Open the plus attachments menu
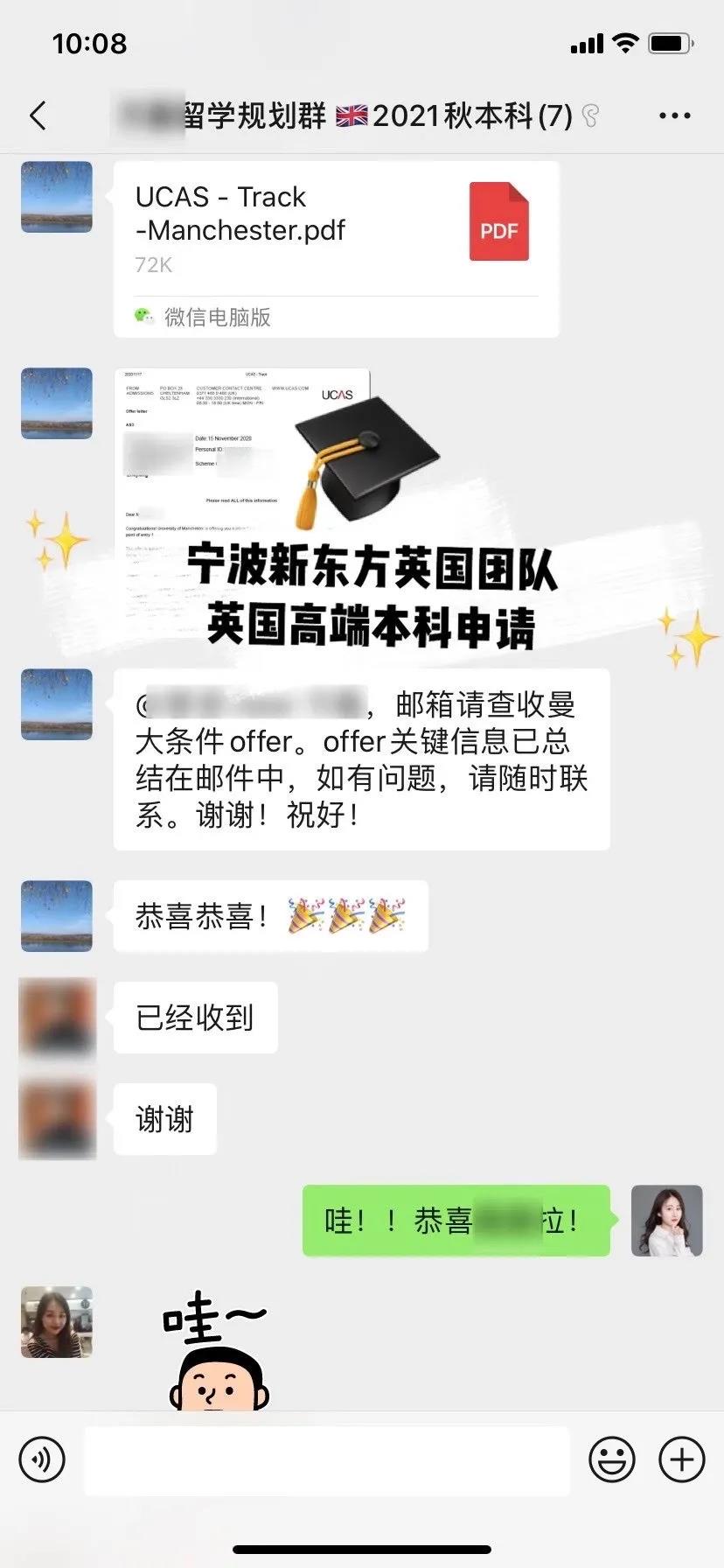The image size is (724, 1568). coord(681,1459)
